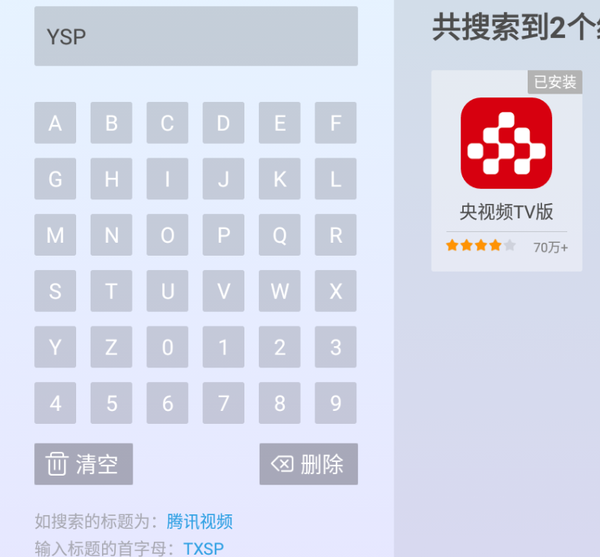Type the letter Z key

click(111, 348)
